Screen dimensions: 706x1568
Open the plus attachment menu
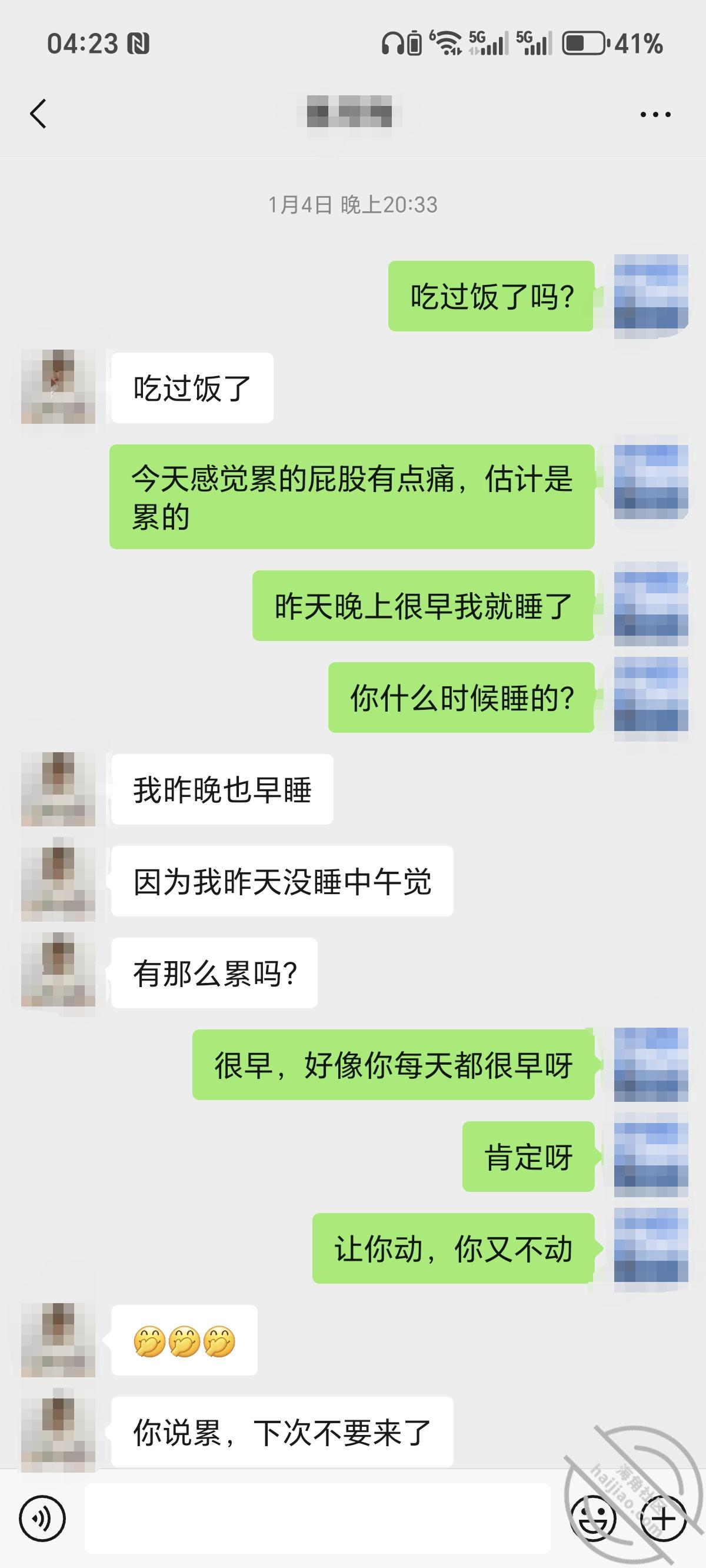[x=664, y=1519]
